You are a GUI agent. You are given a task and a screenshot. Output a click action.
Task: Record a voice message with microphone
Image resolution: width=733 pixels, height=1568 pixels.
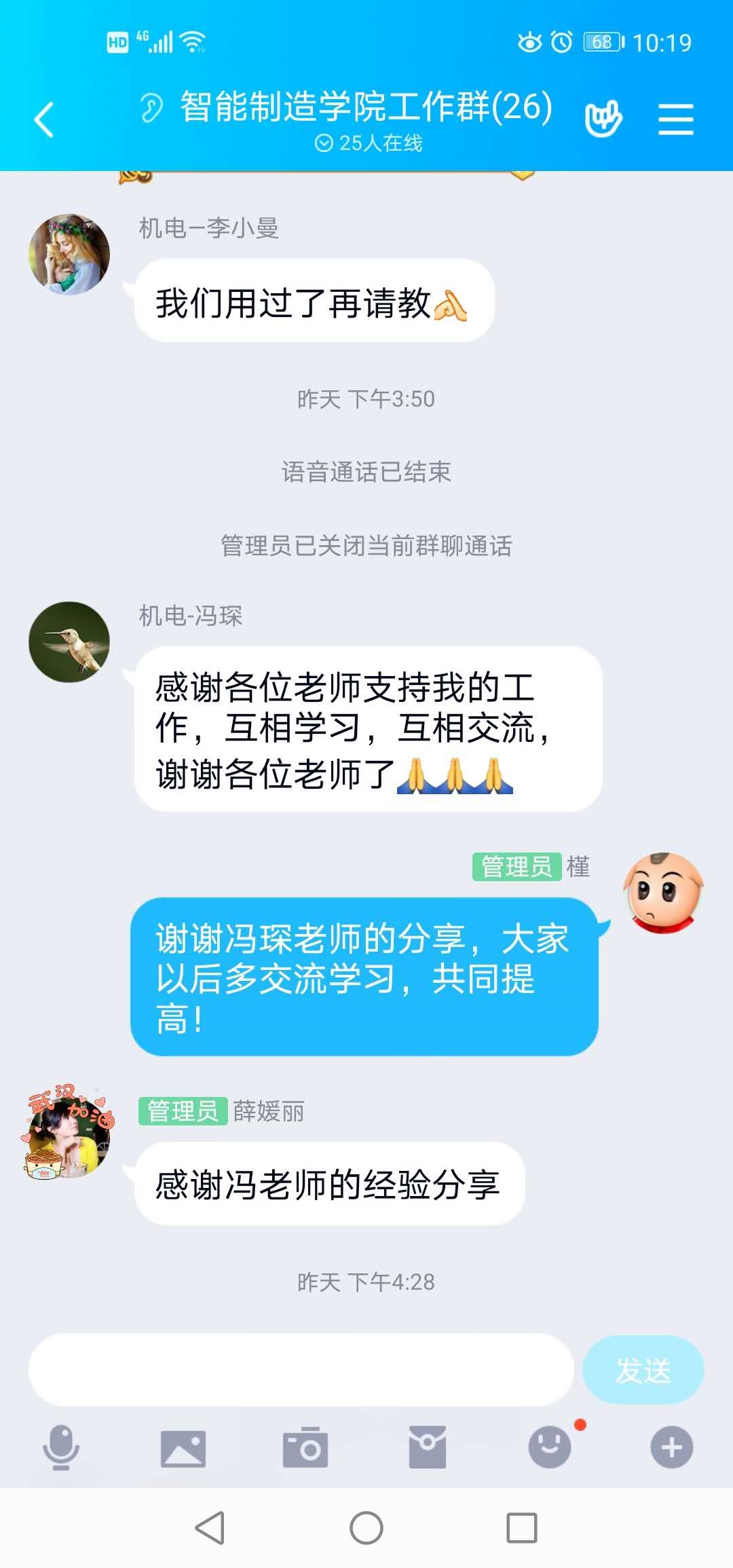(61, 1447)
